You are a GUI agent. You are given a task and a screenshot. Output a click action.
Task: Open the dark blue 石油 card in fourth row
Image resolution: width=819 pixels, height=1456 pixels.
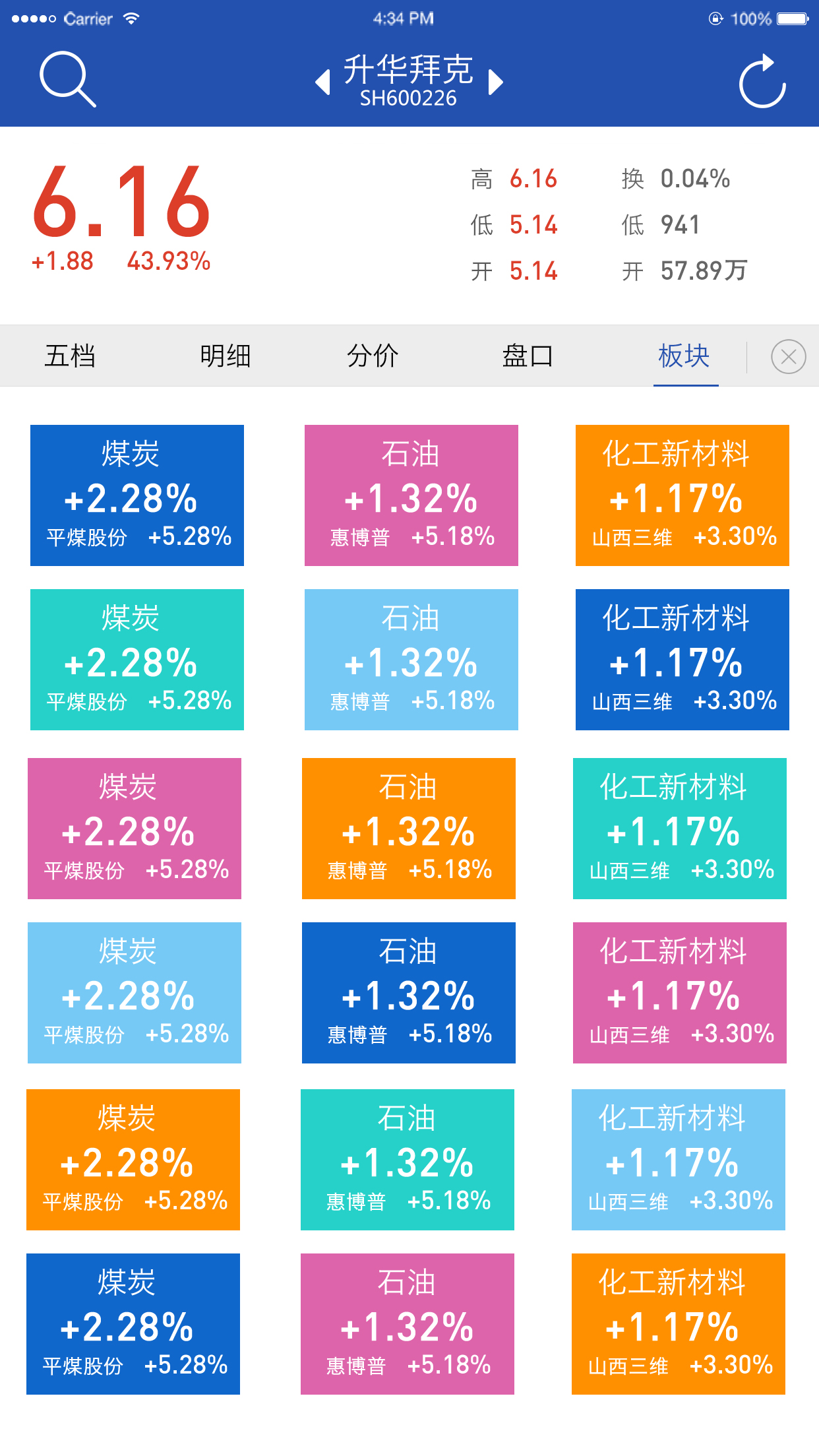click(x=408, y=993)
